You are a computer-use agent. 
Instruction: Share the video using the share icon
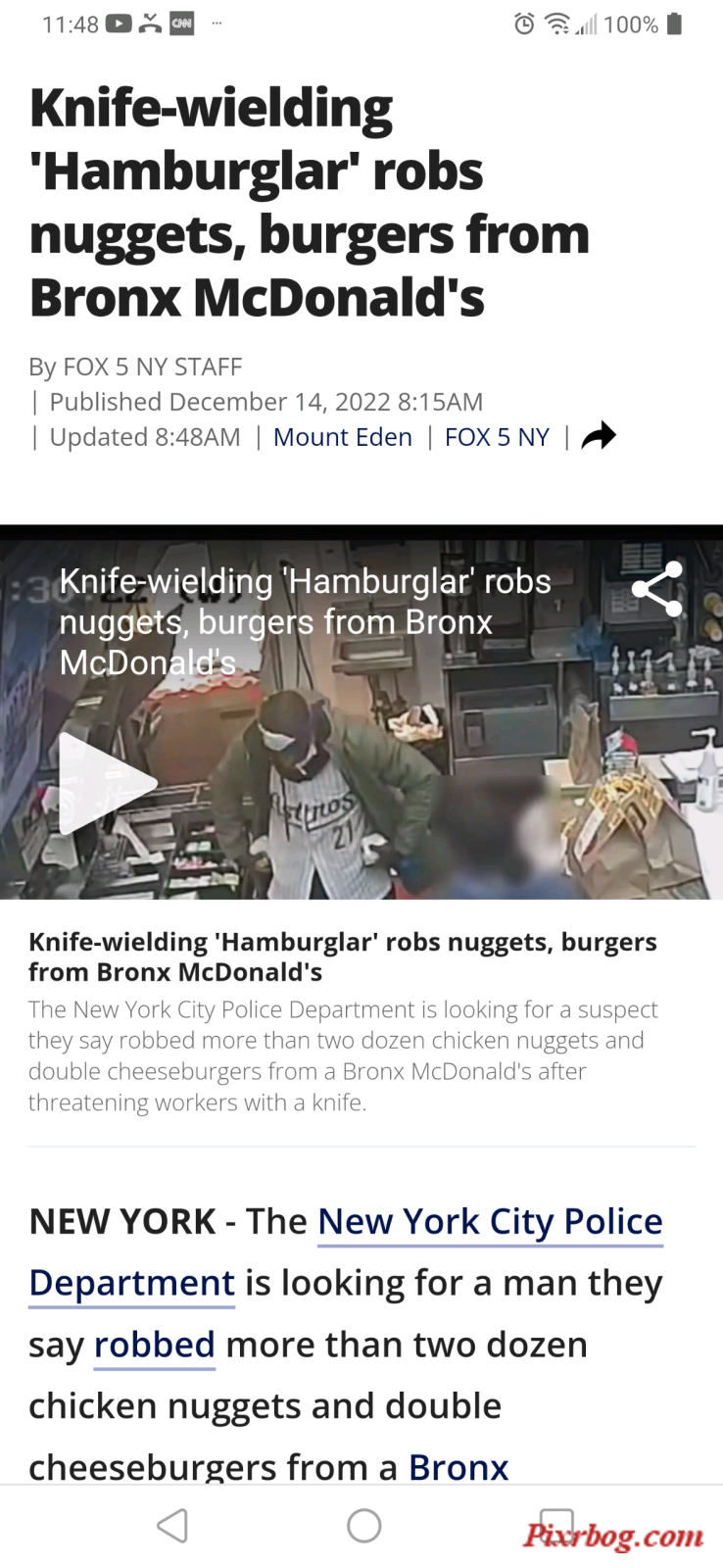[x=657, y=589]
